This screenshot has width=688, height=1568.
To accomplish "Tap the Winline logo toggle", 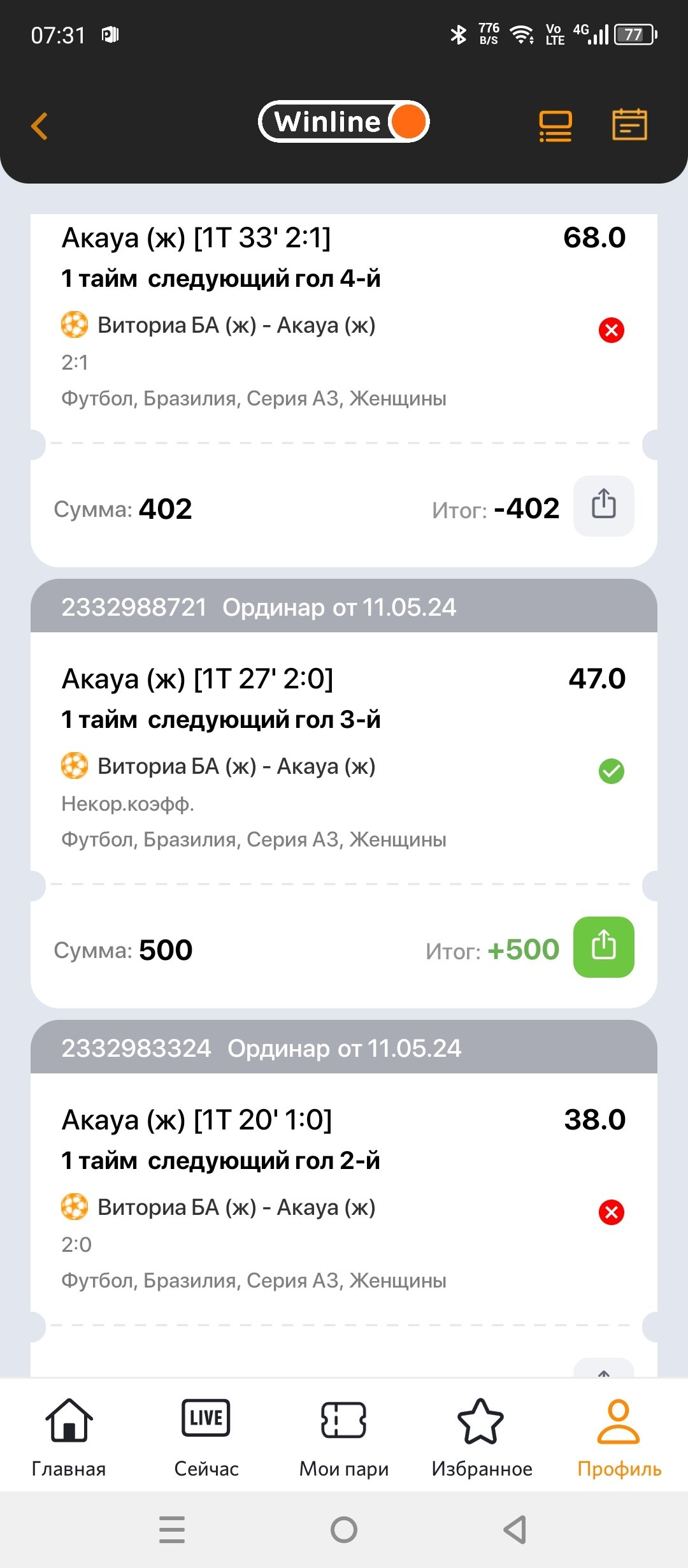I will tap(344, 121).
